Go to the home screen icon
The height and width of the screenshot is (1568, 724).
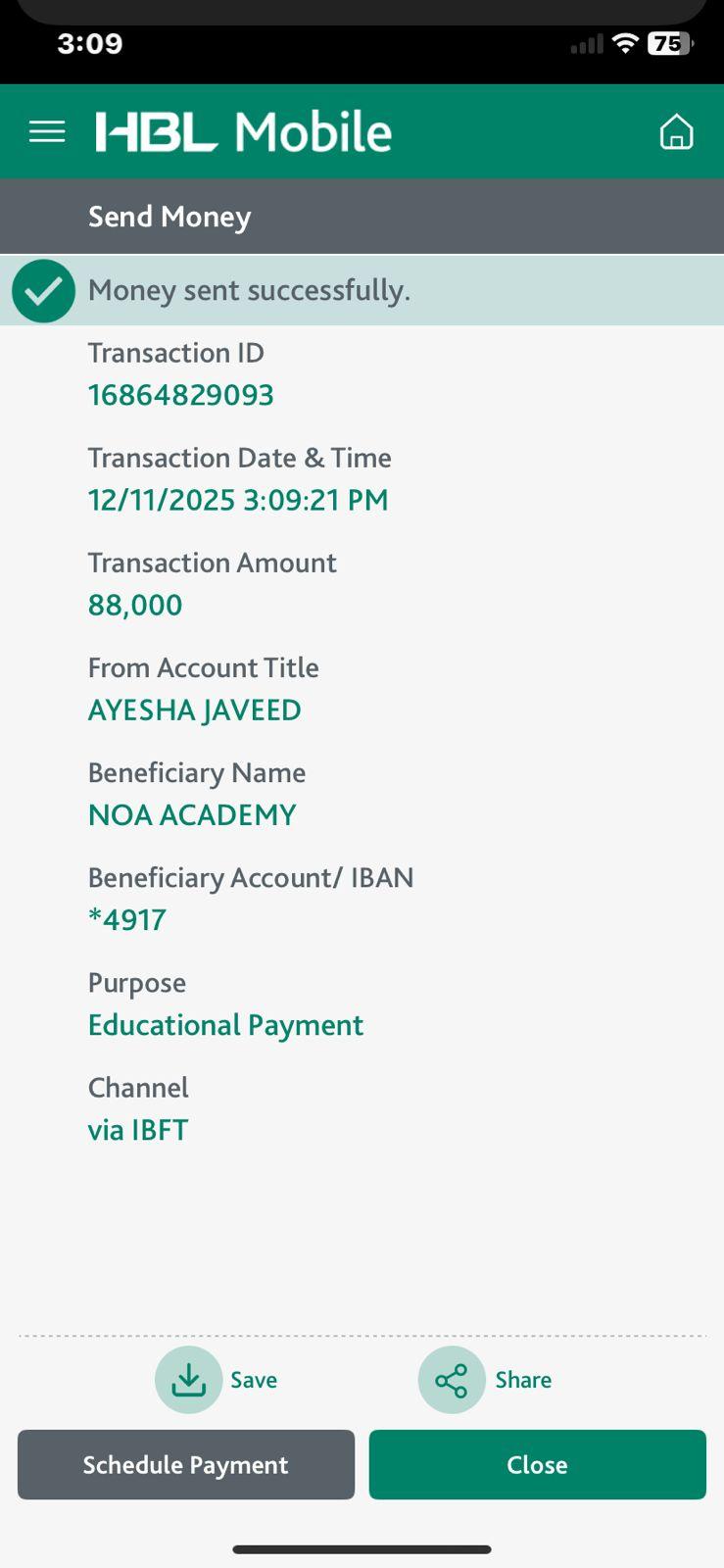(676, 131)
